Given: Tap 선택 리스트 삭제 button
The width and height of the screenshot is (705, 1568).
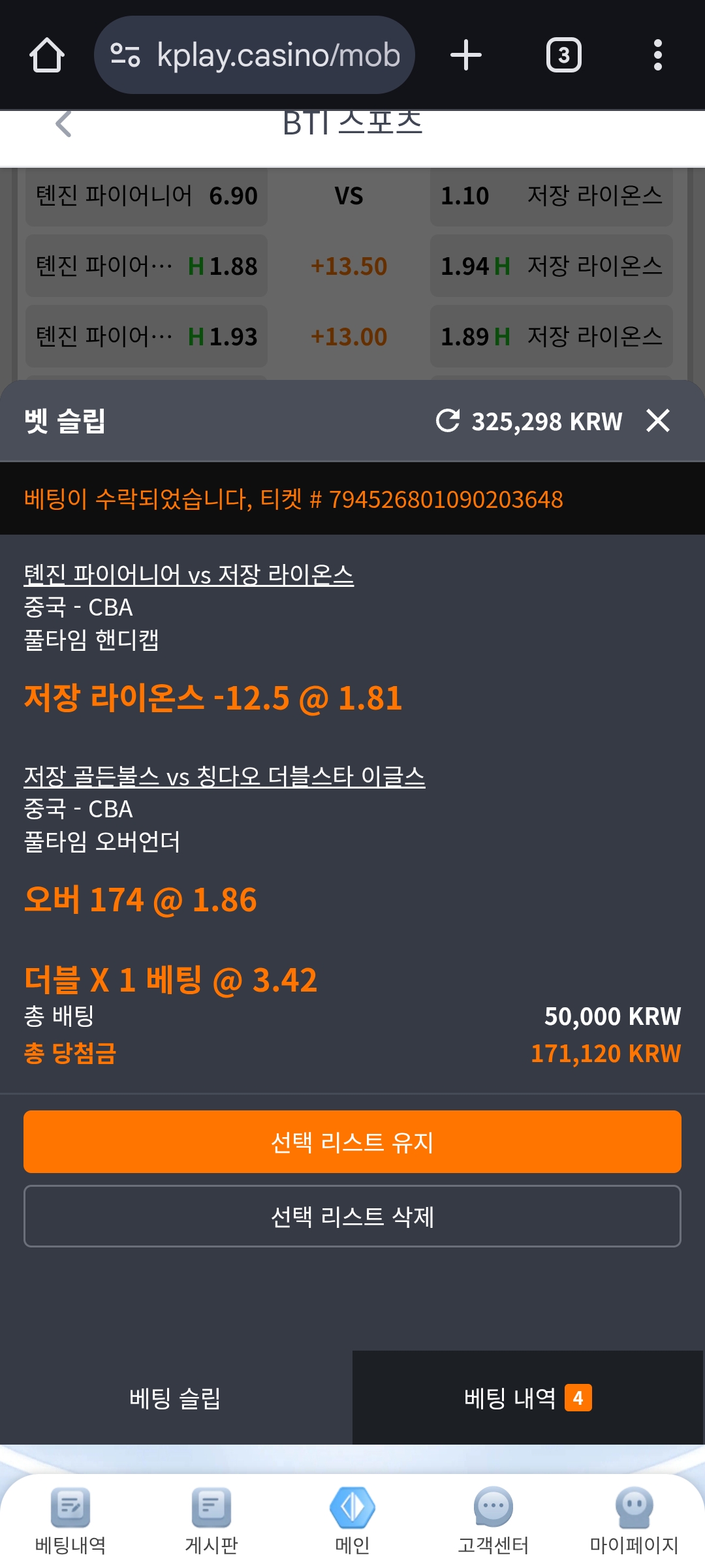Looking at the screenshot, I should (x=352, y=1216).
